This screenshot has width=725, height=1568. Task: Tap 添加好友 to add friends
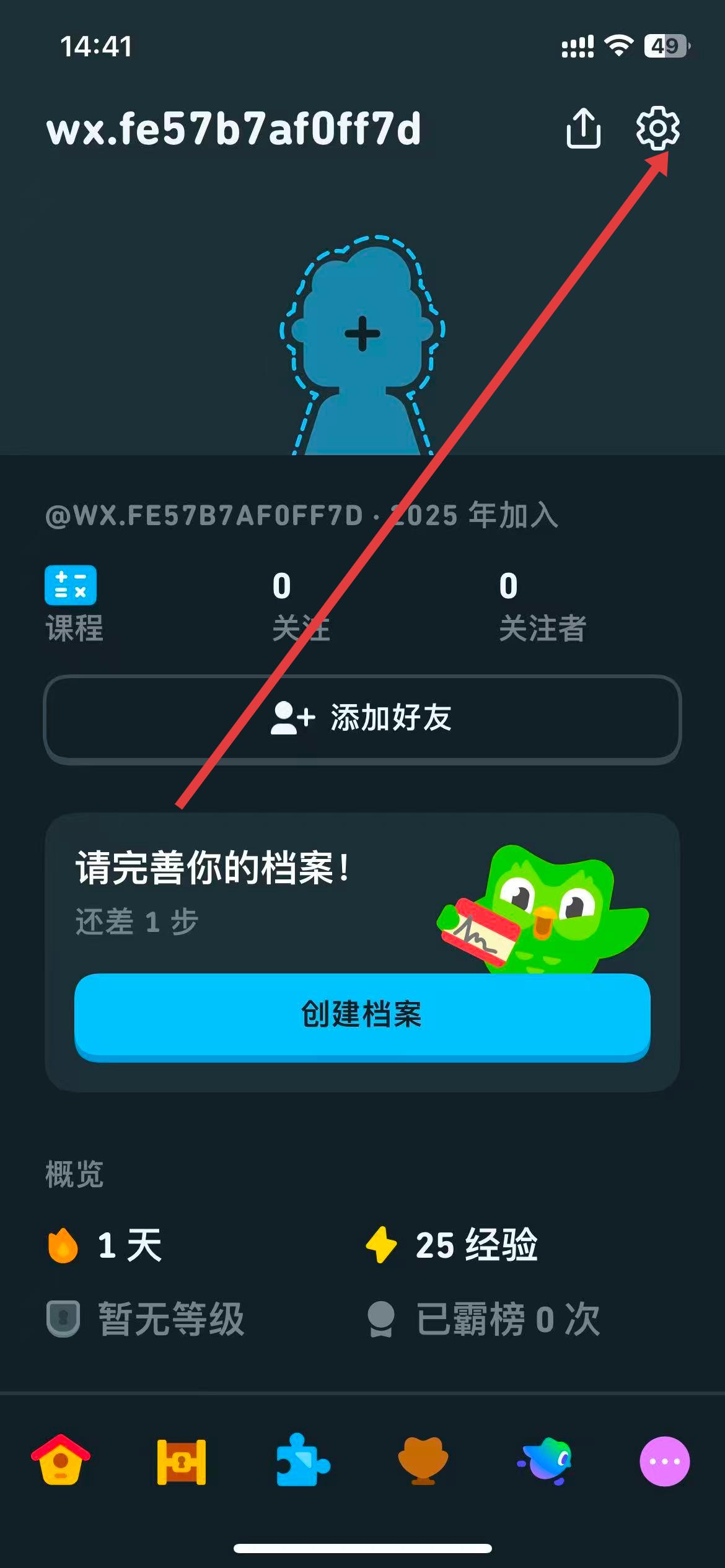click(x=362, y=718)
